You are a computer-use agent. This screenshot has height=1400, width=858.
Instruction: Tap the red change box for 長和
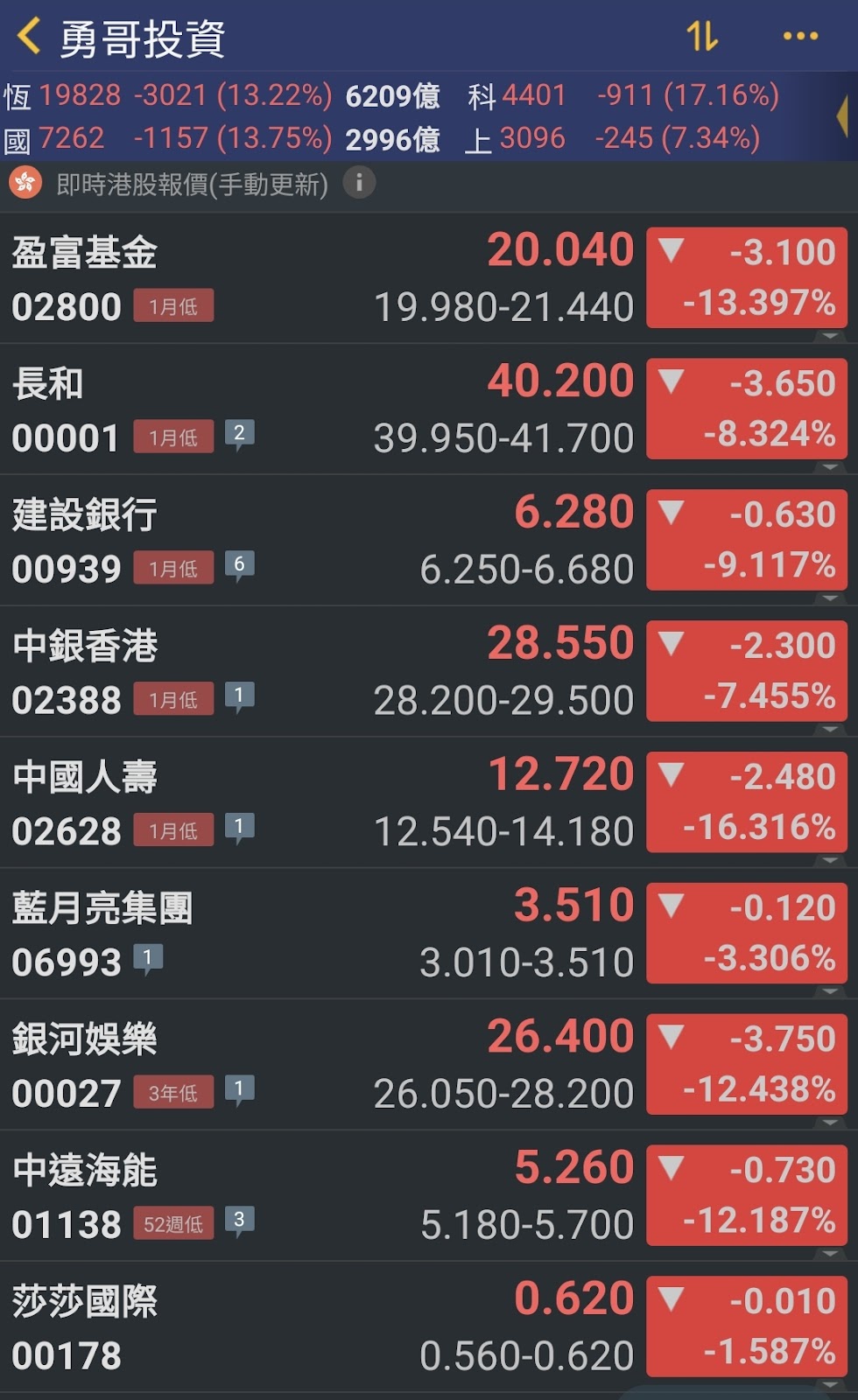[747, 409]
